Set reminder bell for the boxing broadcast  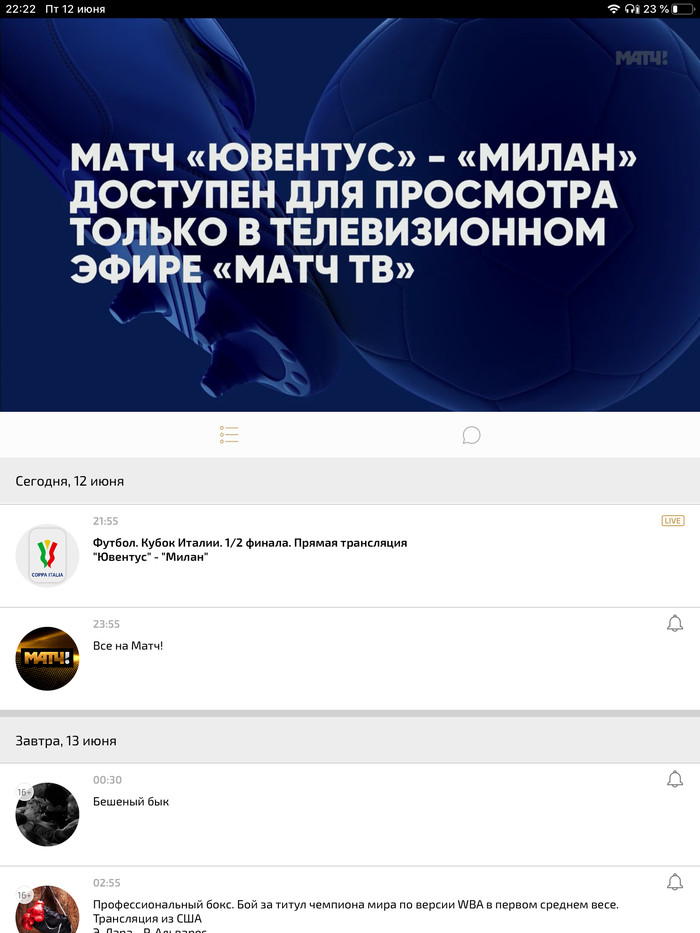(675, 882)
